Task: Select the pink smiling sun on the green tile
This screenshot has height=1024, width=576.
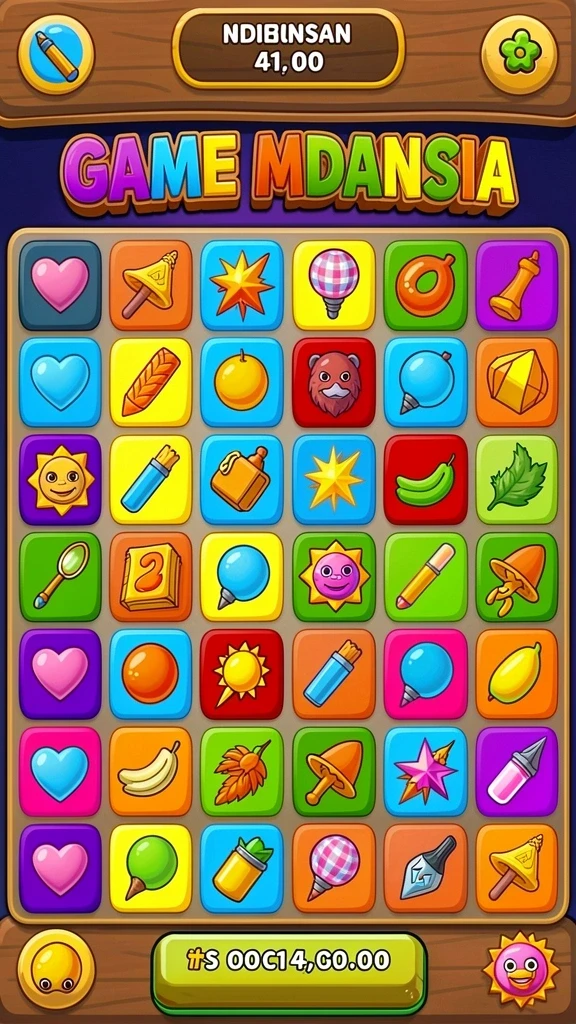Action: click(334, 577)
